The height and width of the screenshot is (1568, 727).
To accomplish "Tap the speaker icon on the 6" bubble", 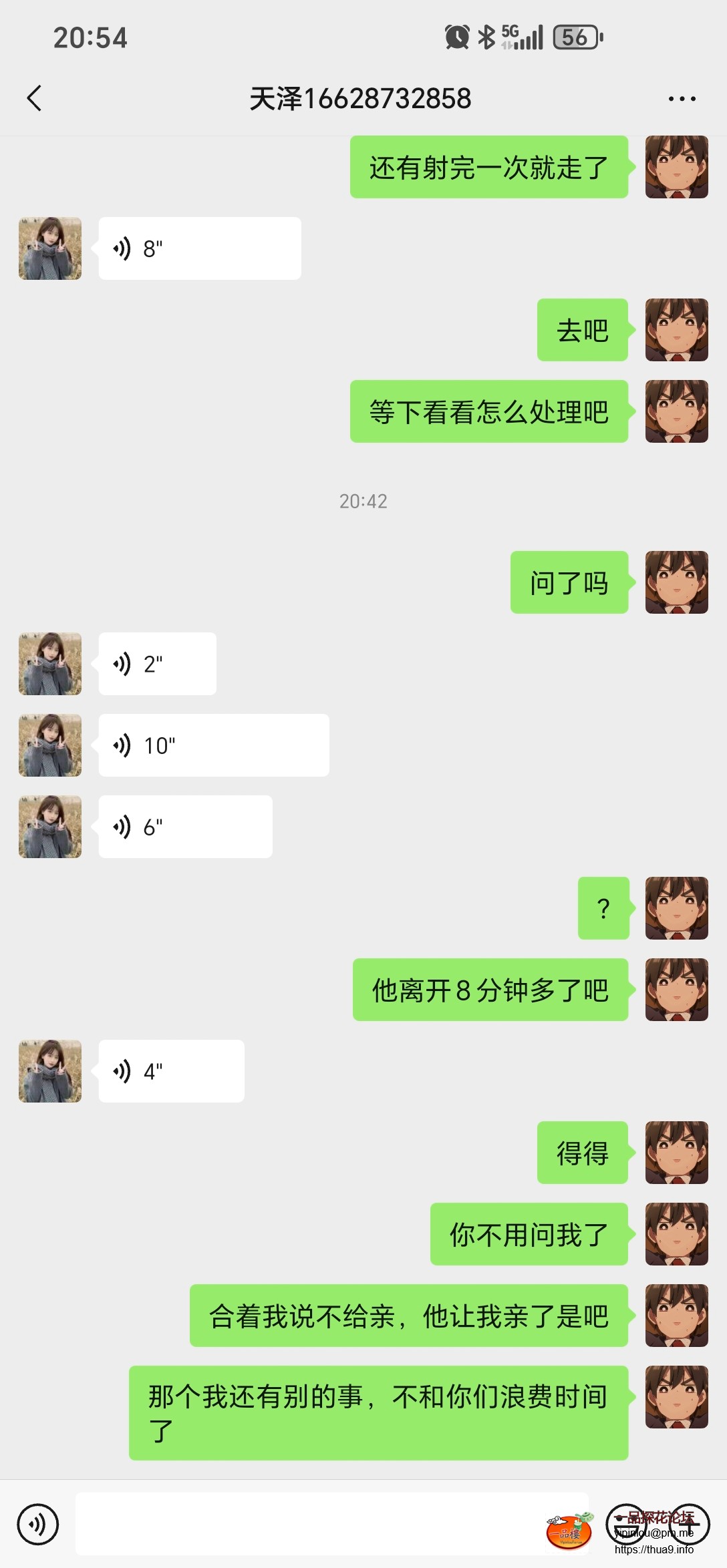I will pos(122,826).
